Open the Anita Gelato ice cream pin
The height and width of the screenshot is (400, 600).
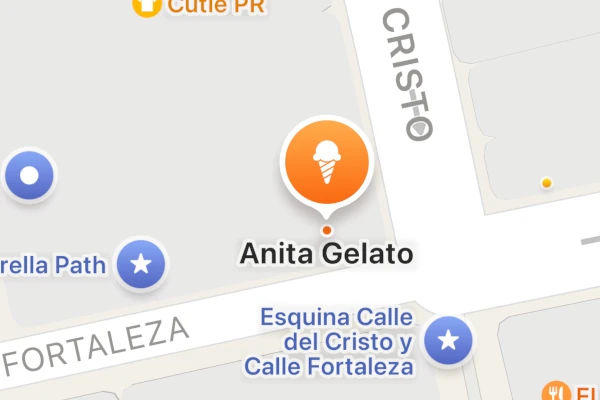tap(326, 162)
